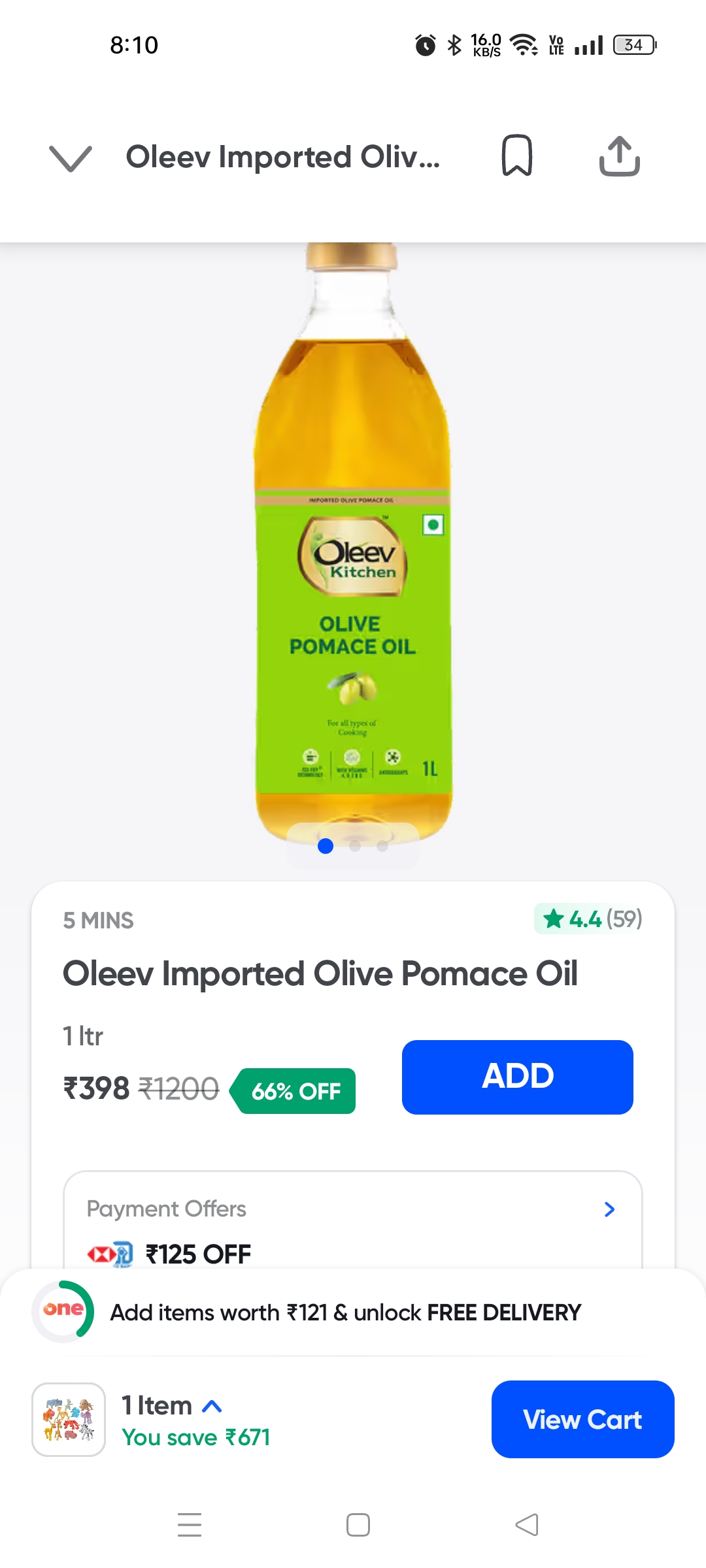Viewport: 706px width, 1568px height.
Task: Open Payment Offers details
Action: tap(609, 1209)
